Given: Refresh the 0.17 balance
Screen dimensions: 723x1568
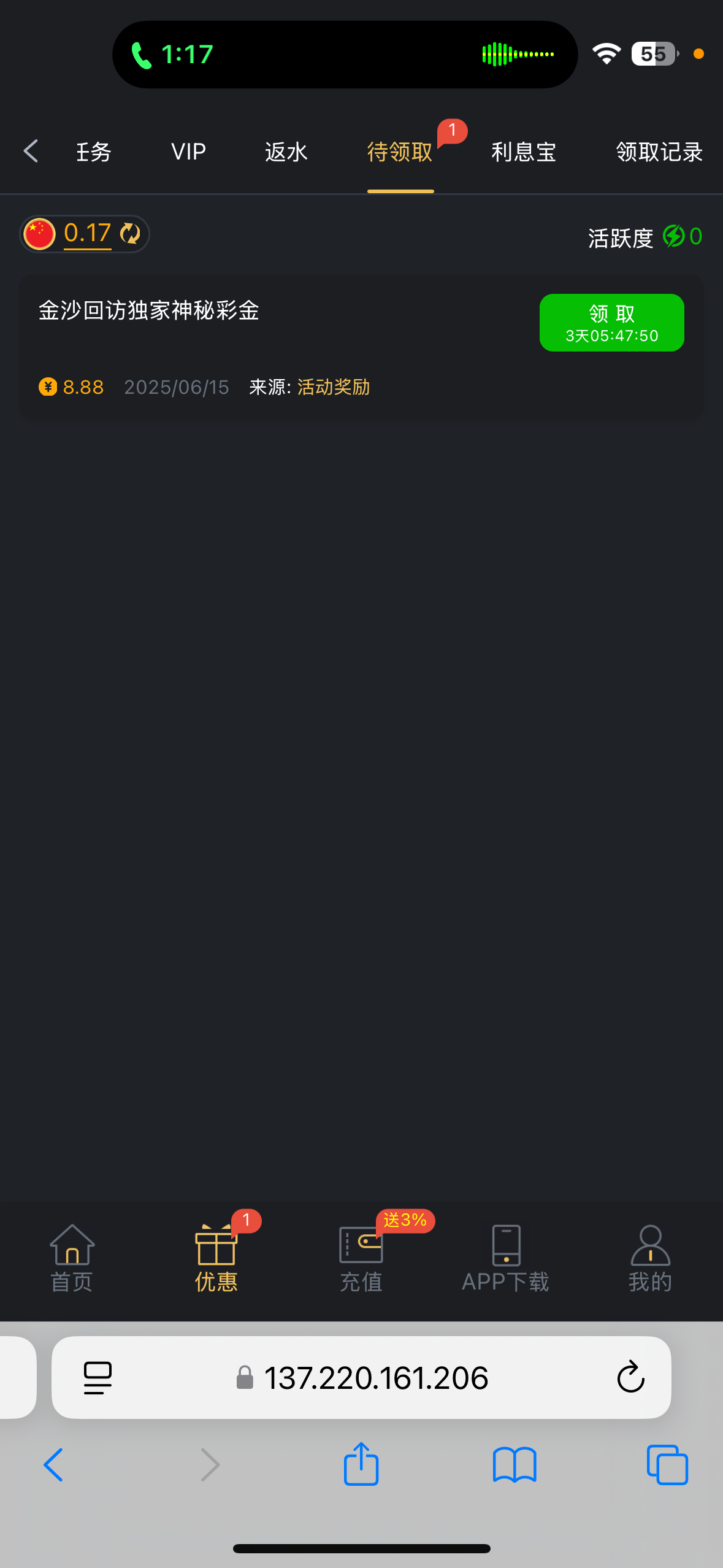Looking at the screenshot, I should click(x=130, y=234).
